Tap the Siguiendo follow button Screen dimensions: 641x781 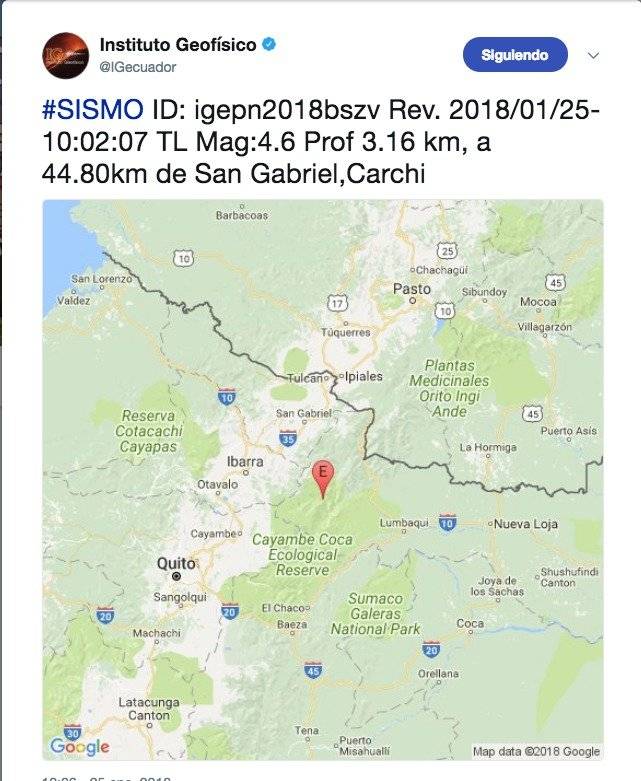tap(515, 54)
